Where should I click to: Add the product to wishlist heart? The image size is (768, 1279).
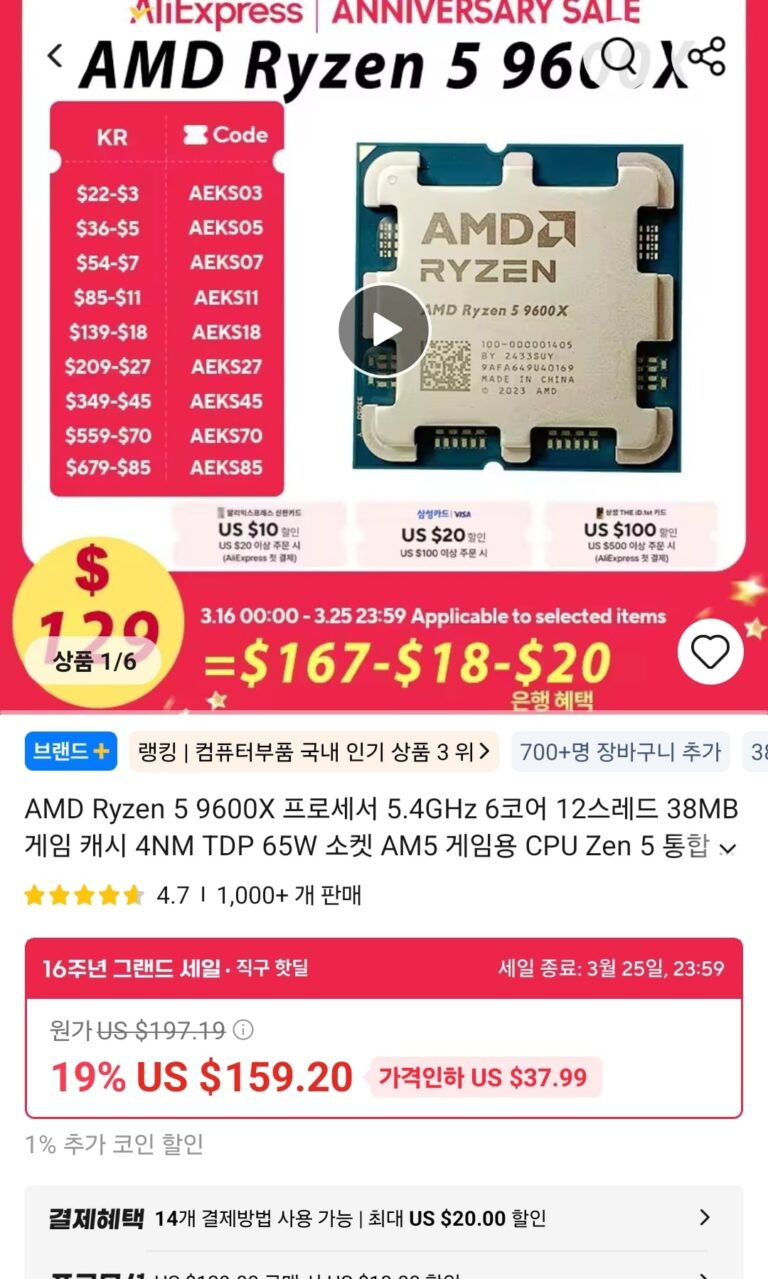(x=710, y=652)
